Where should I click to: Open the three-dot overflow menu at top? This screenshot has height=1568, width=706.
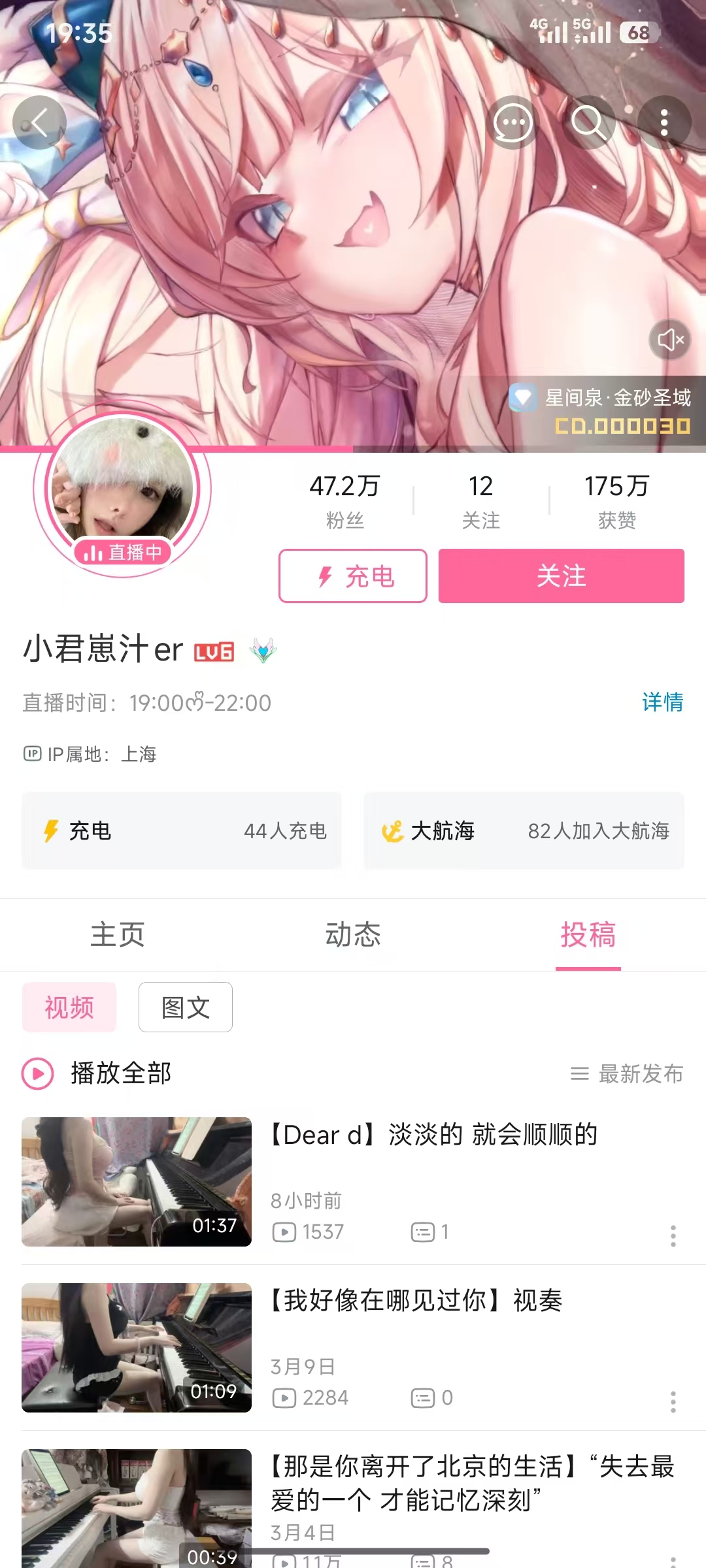664,122
